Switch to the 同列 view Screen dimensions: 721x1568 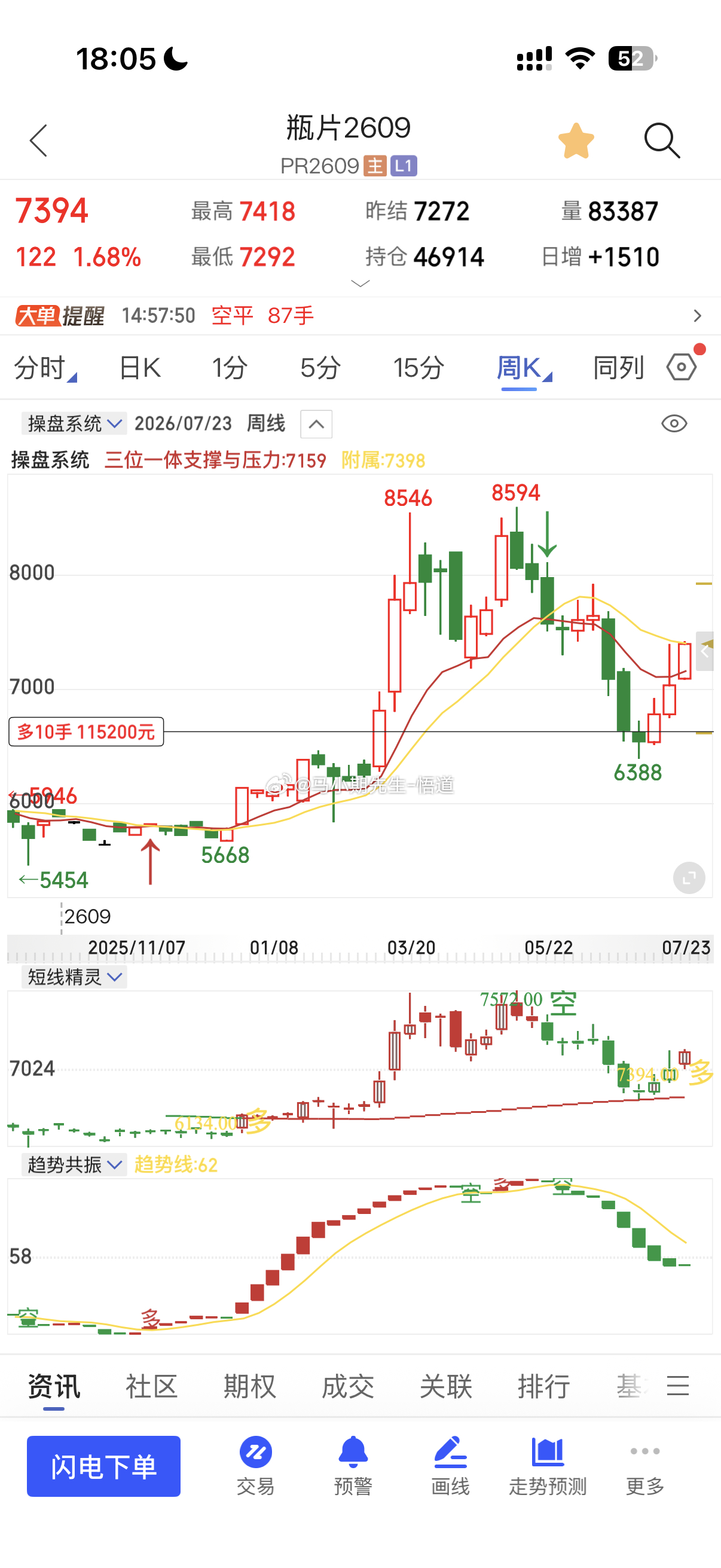pyautogui.click(x=618, y=368)
